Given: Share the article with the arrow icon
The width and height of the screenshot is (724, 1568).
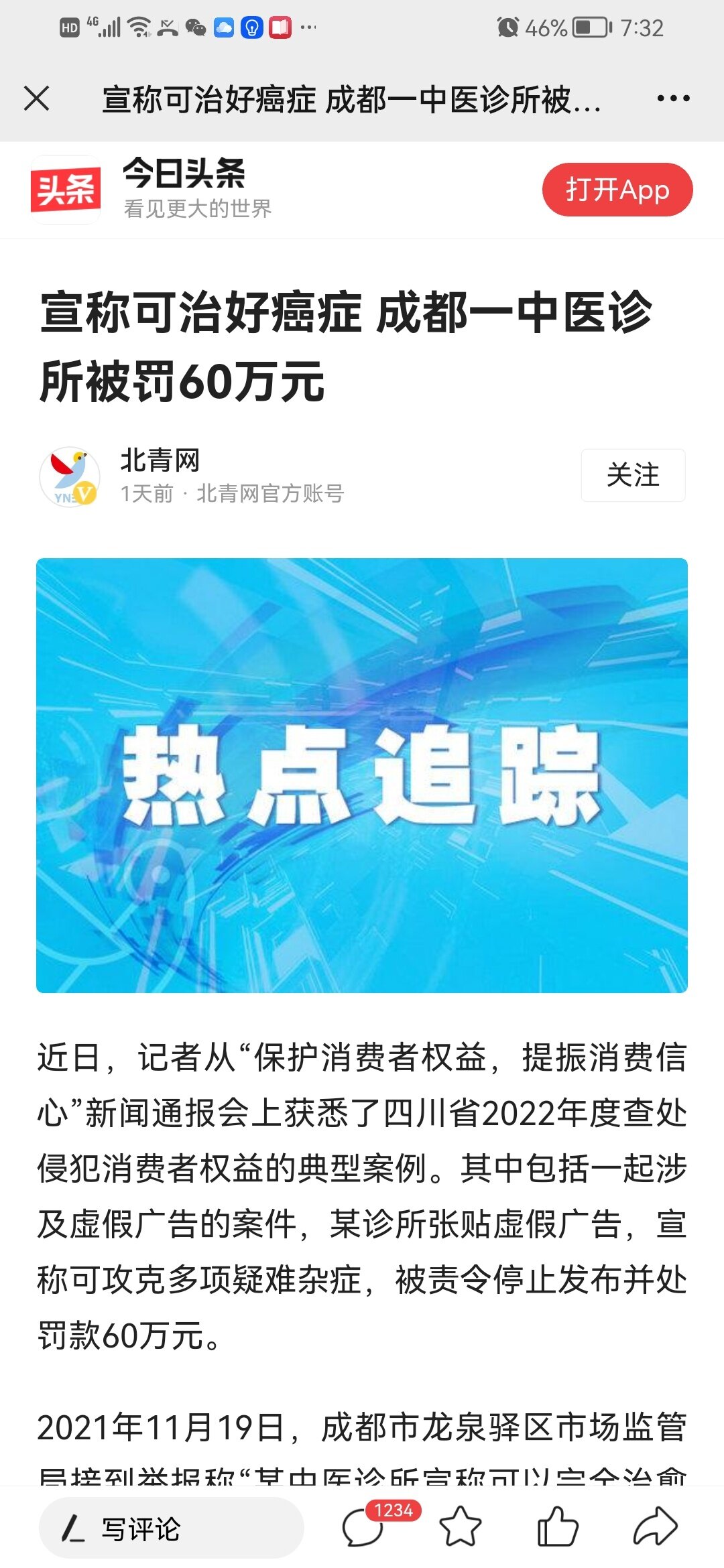Looking at the screenshot, I should [656, 1527].
